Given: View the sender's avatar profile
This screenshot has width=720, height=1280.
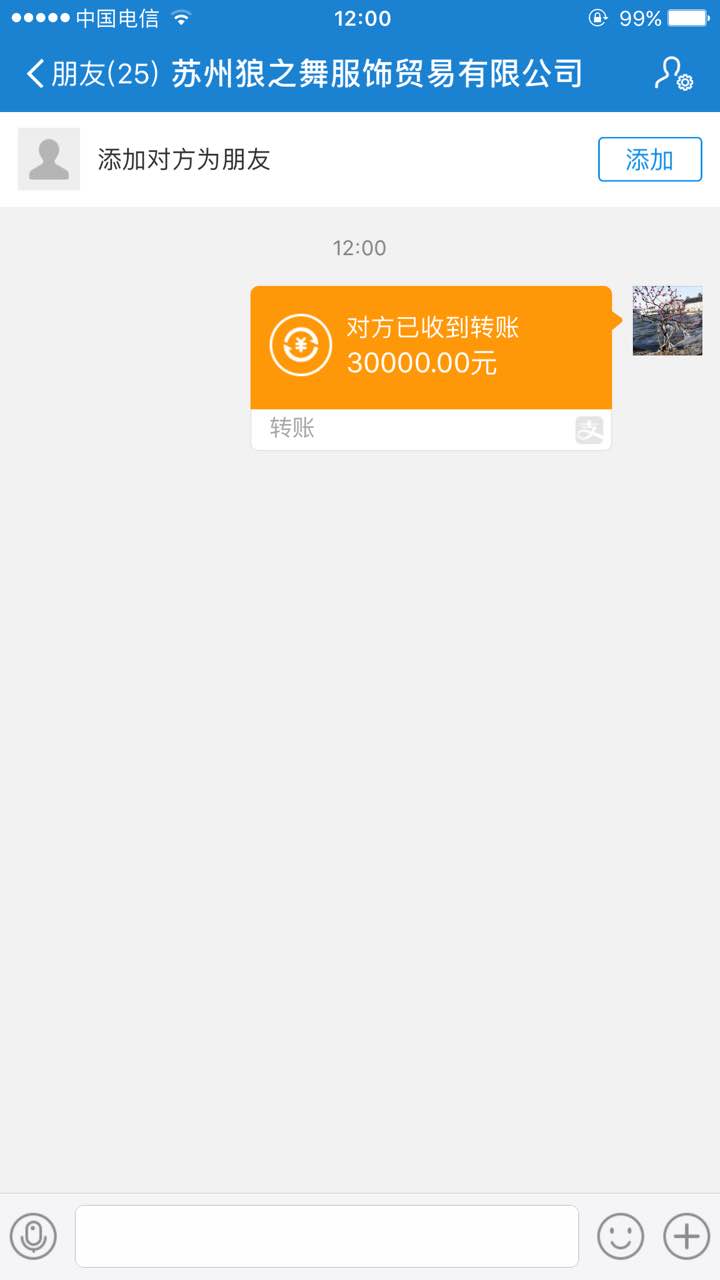Looking at the screenshot, I should click(x=667, y=321).
